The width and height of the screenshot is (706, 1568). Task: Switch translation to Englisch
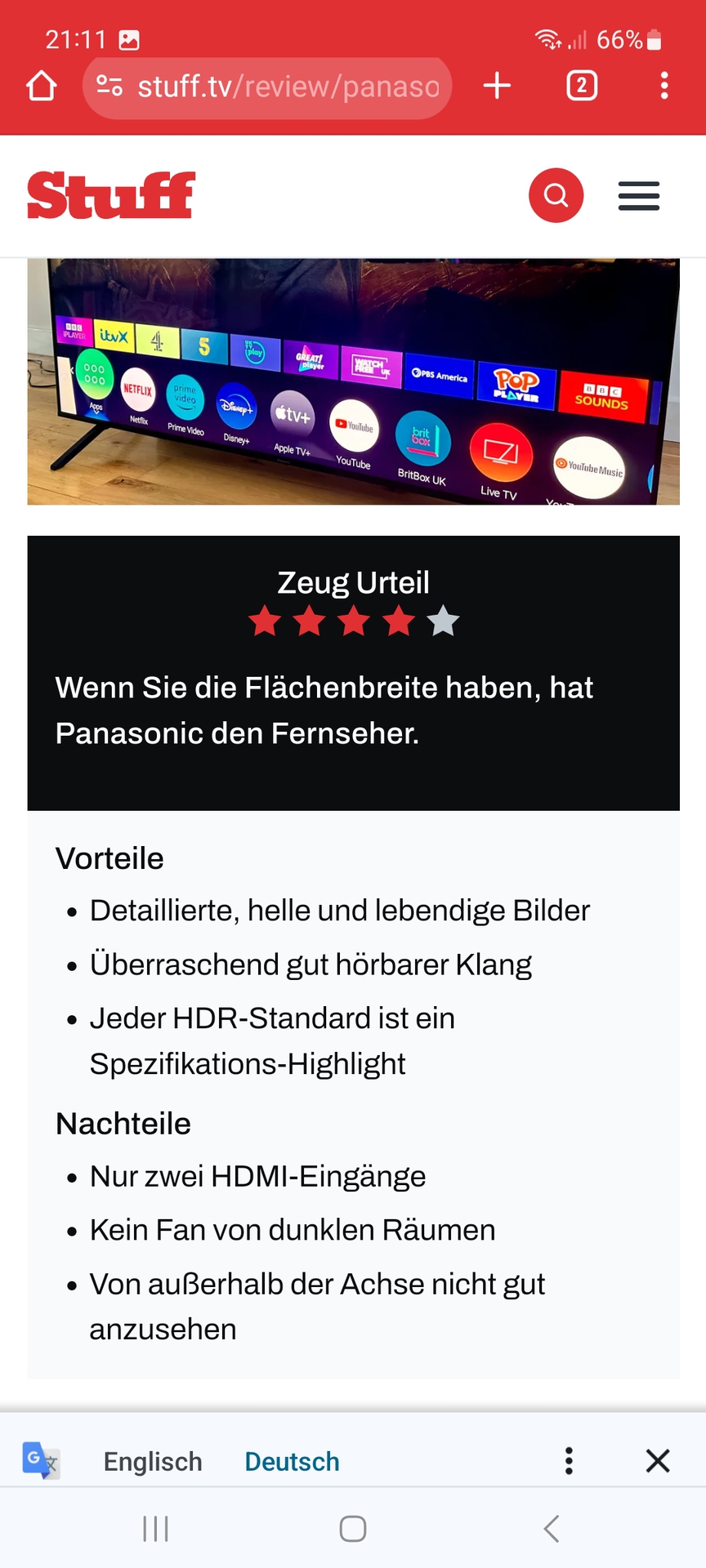coord(153,1461)
